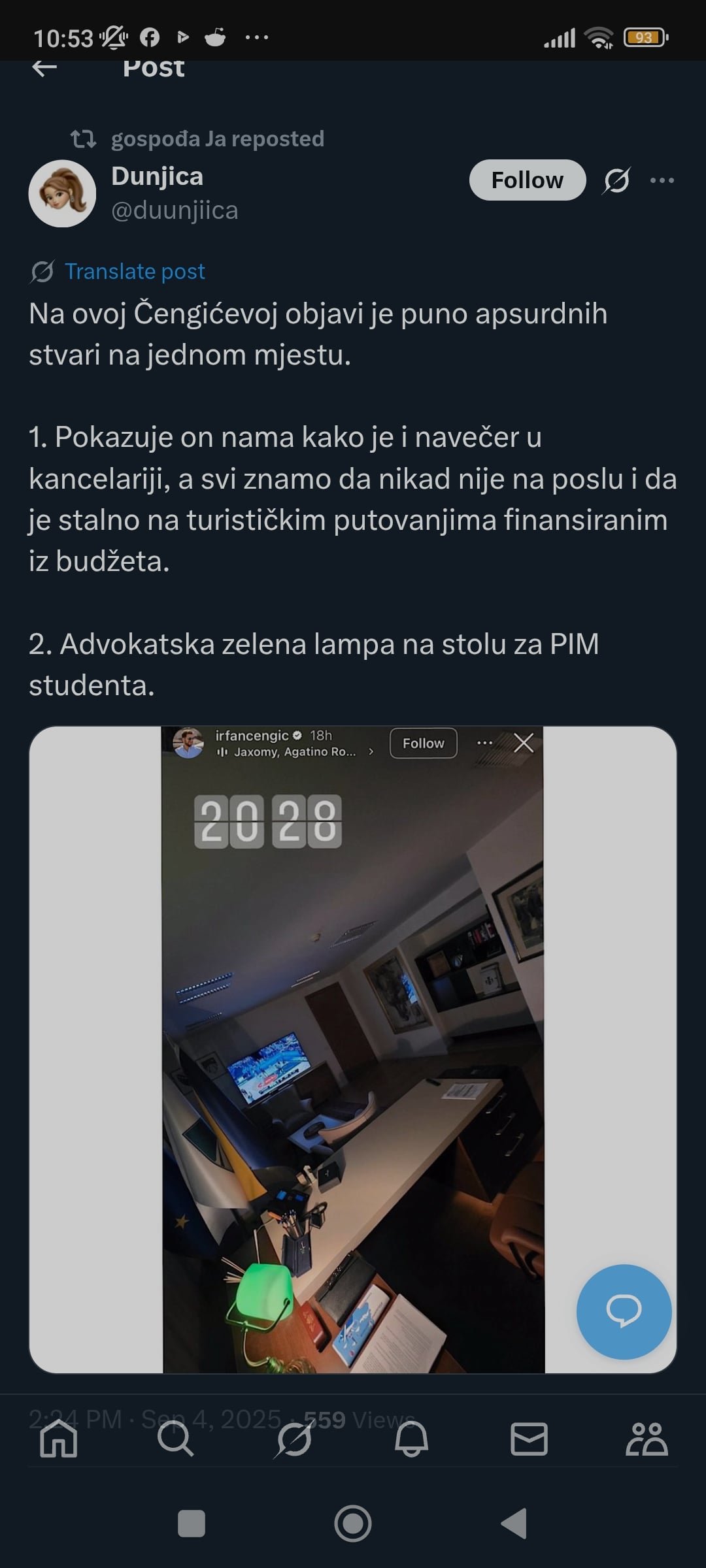This screenshot has height=1568, width=706.
Task: Open Dunjica's profile picture
Action: (x=62, y=193)
